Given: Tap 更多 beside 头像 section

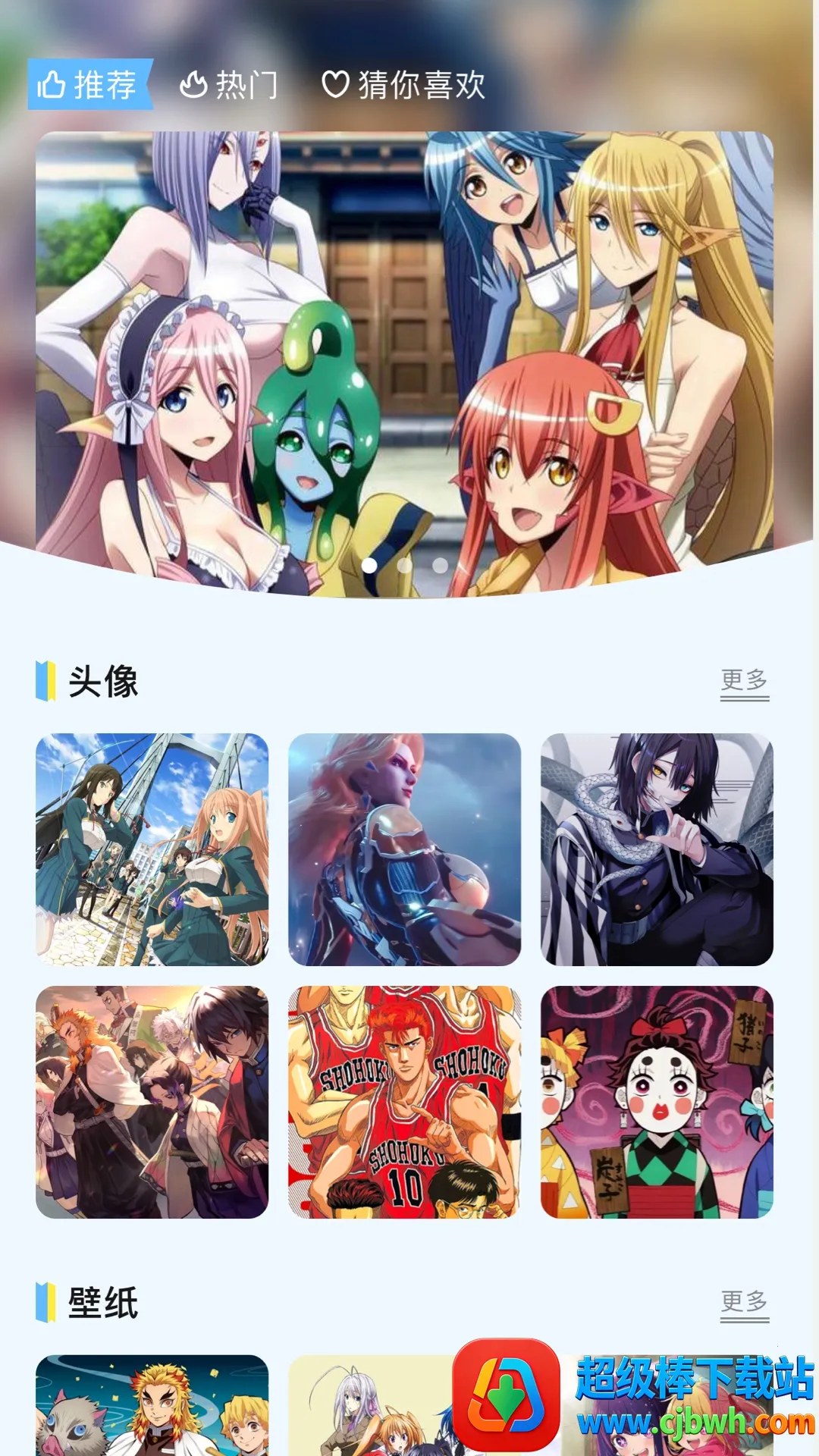Looking at the screenshot, I should pyautogui.click(x=744, y=681).
